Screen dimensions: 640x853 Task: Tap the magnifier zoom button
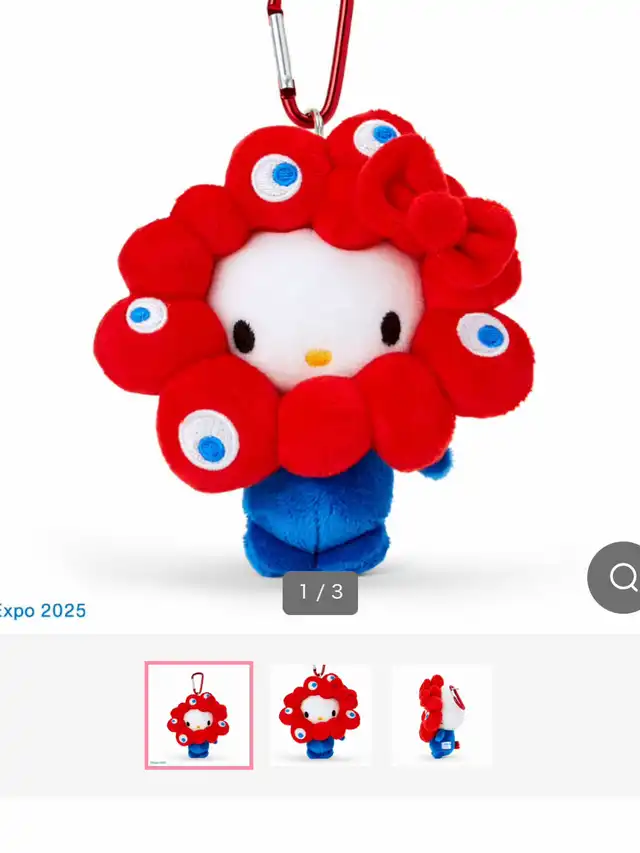pyautogui.click(x=615, y=577)
